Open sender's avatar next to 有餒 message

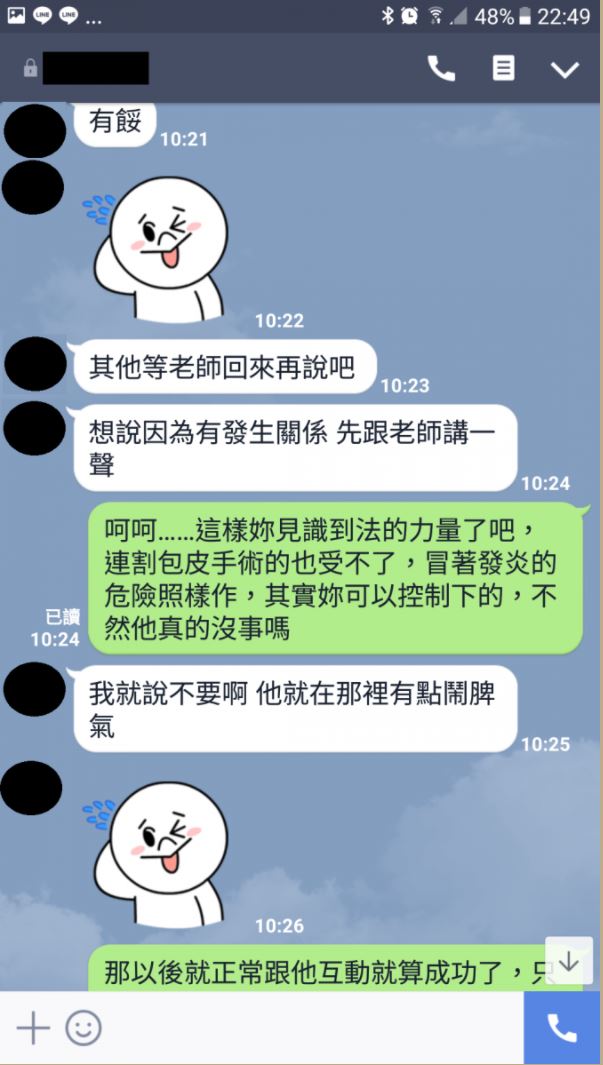(x=34, y=129)
